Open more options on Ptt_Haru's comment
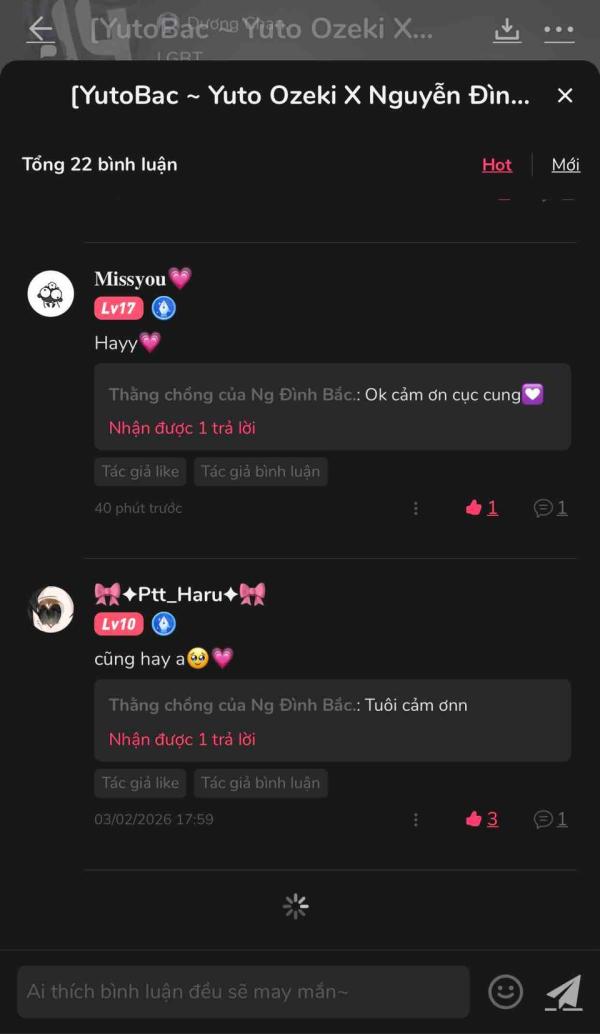 (416, 819)
